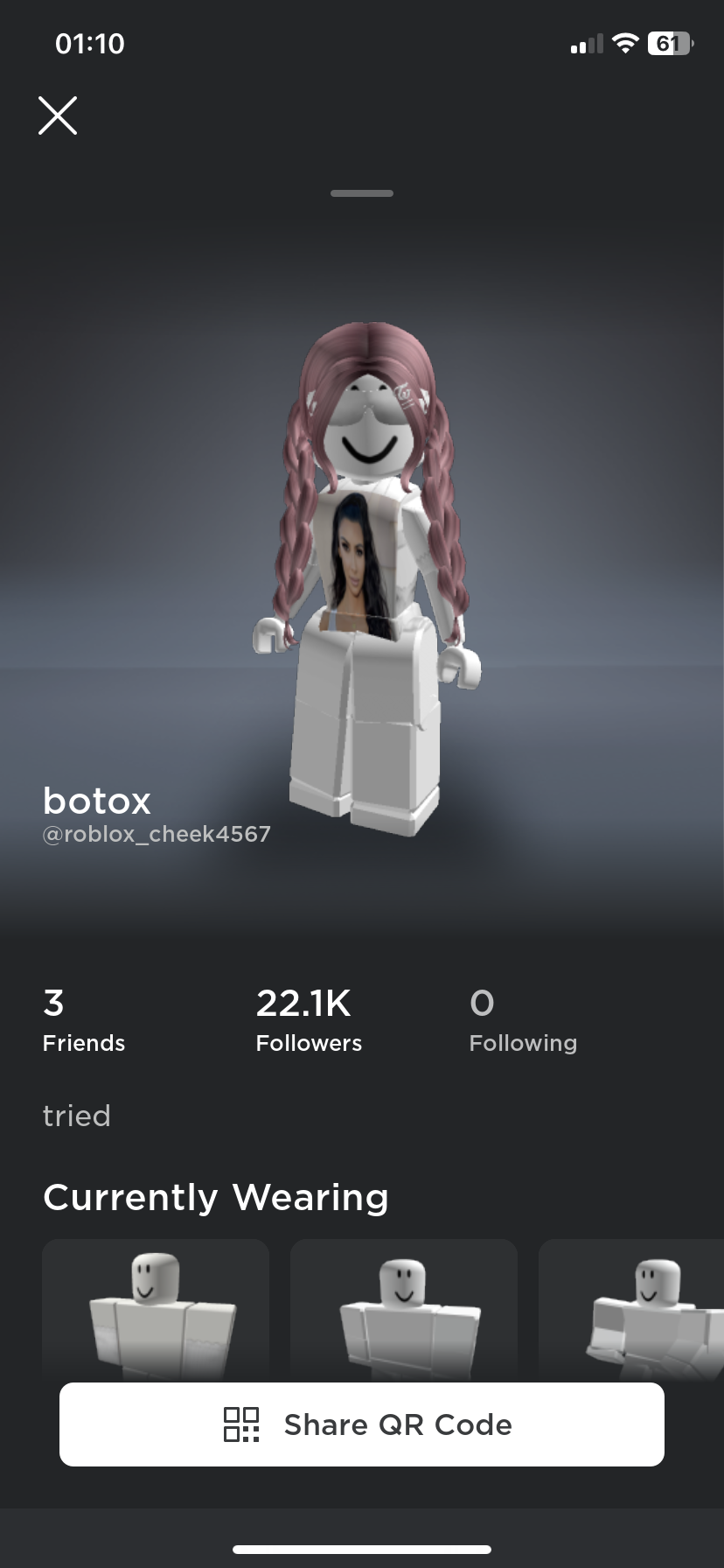Open the first Currently Wearing item
The width and height of the screenshot is (724, 1568).
click(156, 1309)
